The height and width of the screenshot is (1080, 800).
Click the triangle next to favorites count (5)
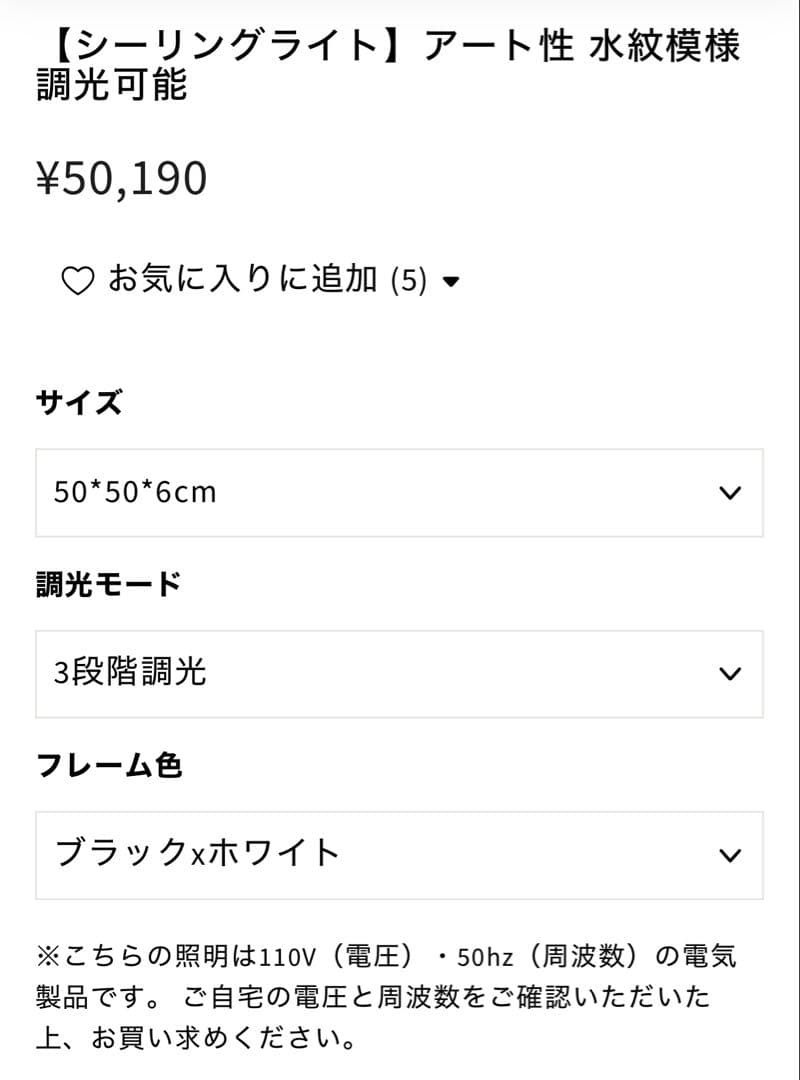[453, 281]
